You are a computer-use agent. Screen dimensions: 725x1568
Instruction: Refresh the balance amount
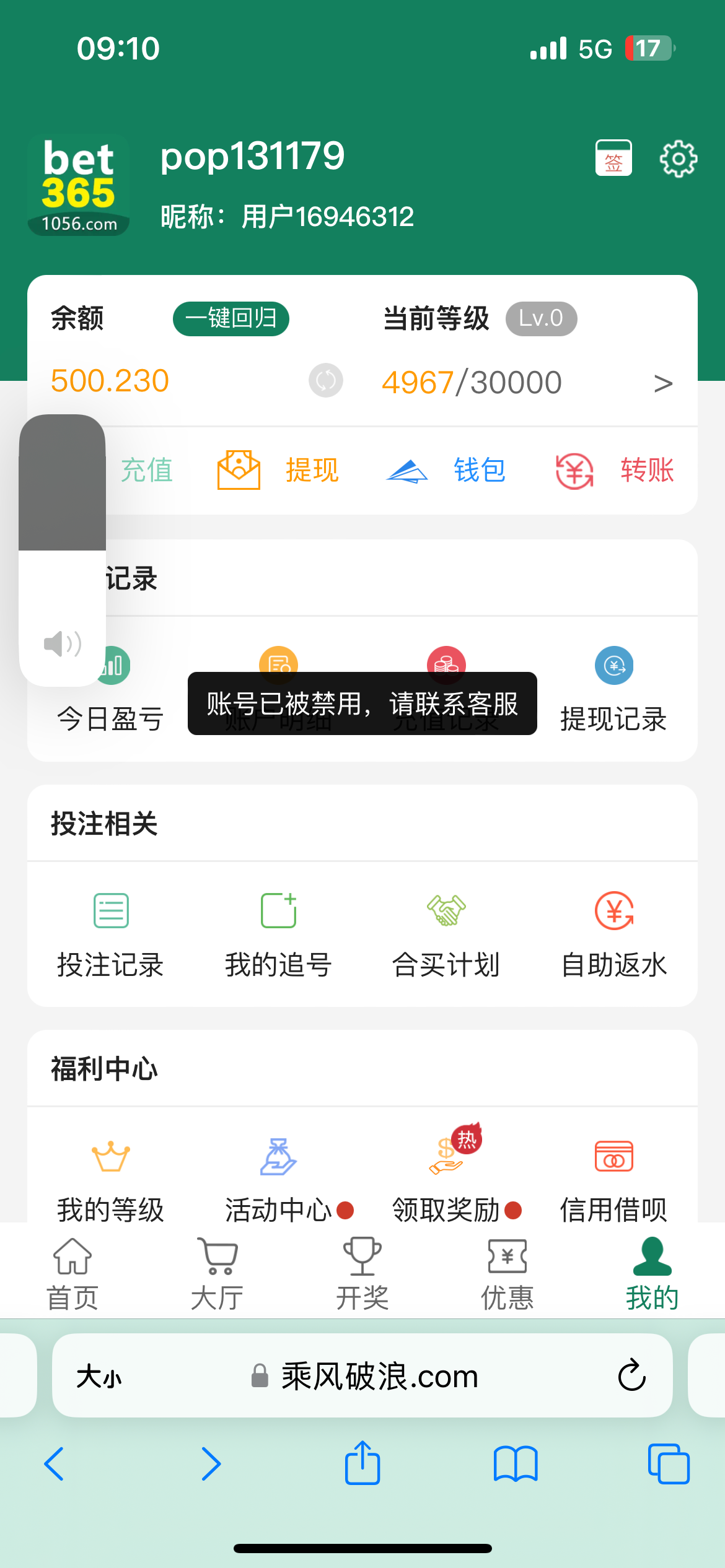coord(326,380)
